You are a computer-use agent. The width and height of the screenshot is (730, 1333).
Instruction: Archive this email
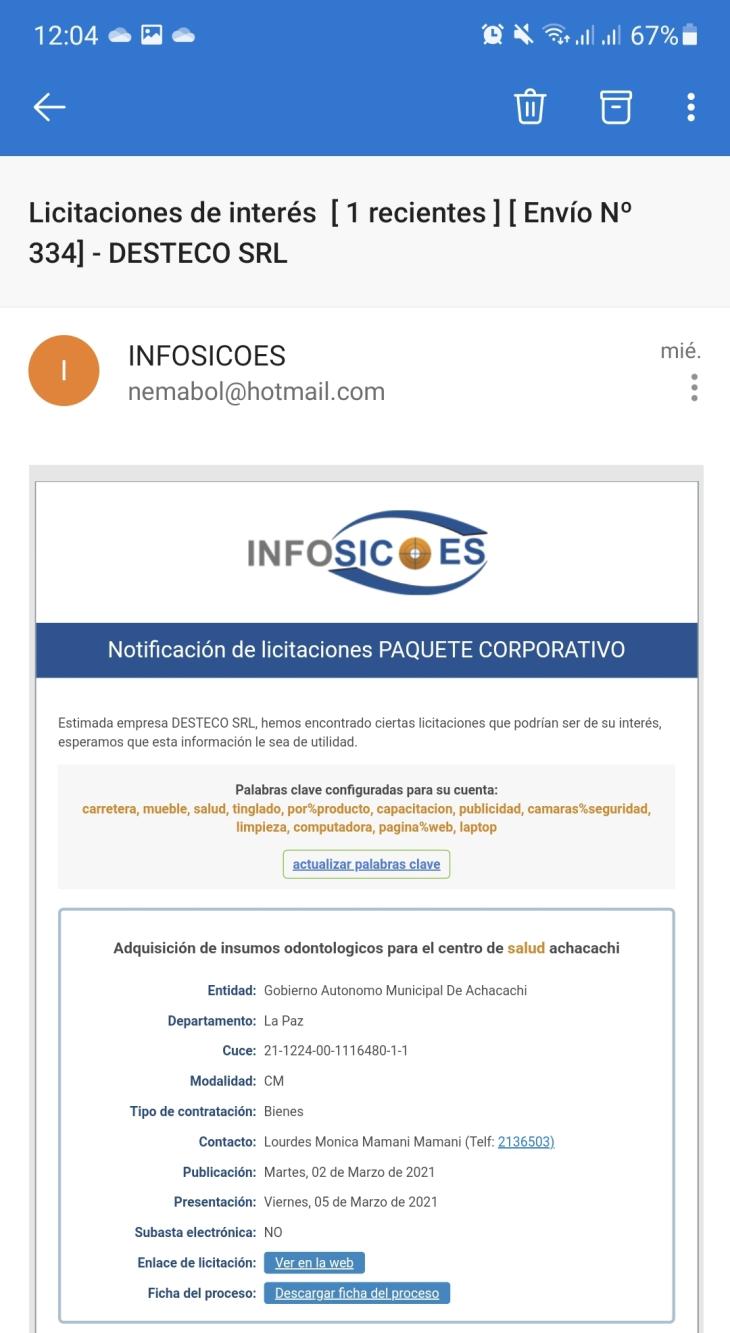616,107
